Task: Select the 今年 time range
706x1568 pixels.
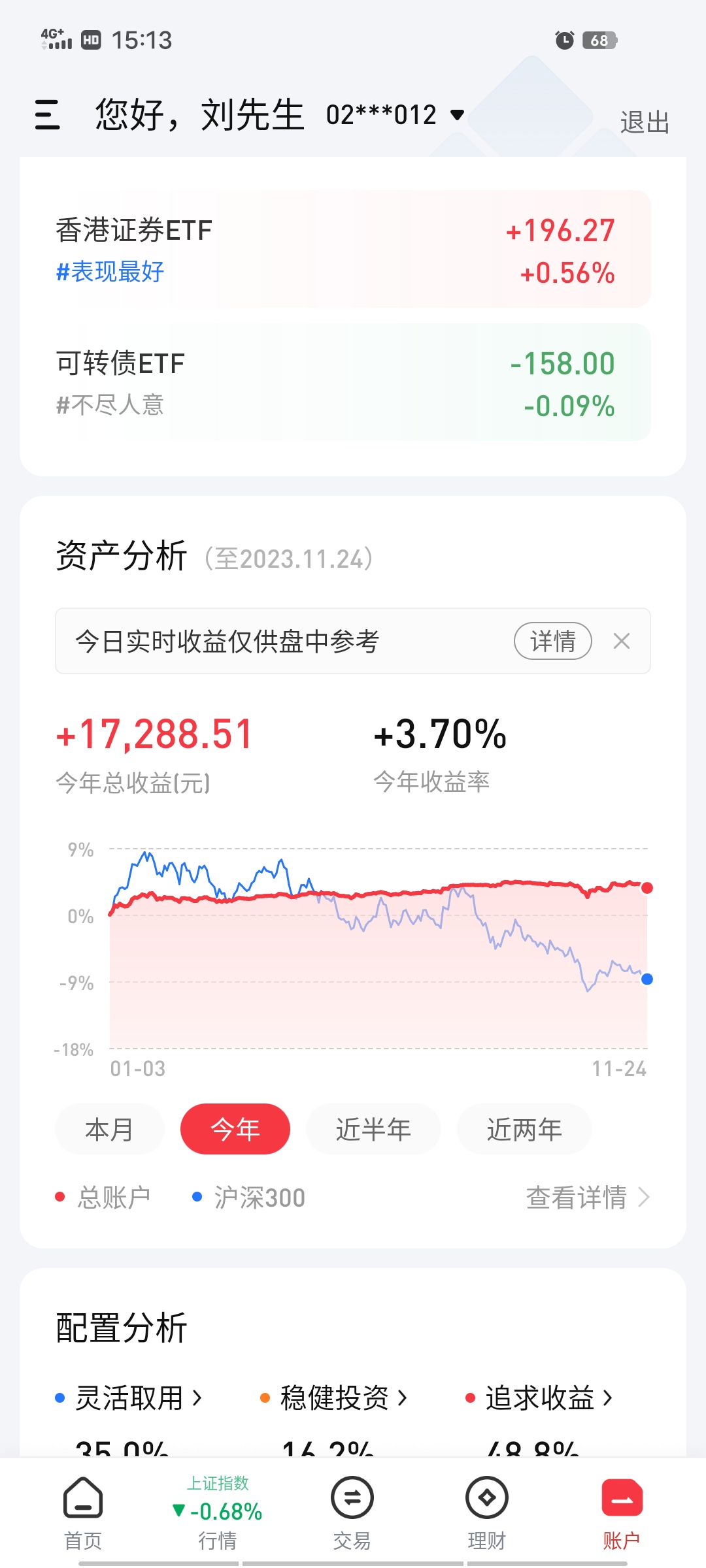Action: coord(235,1129)
